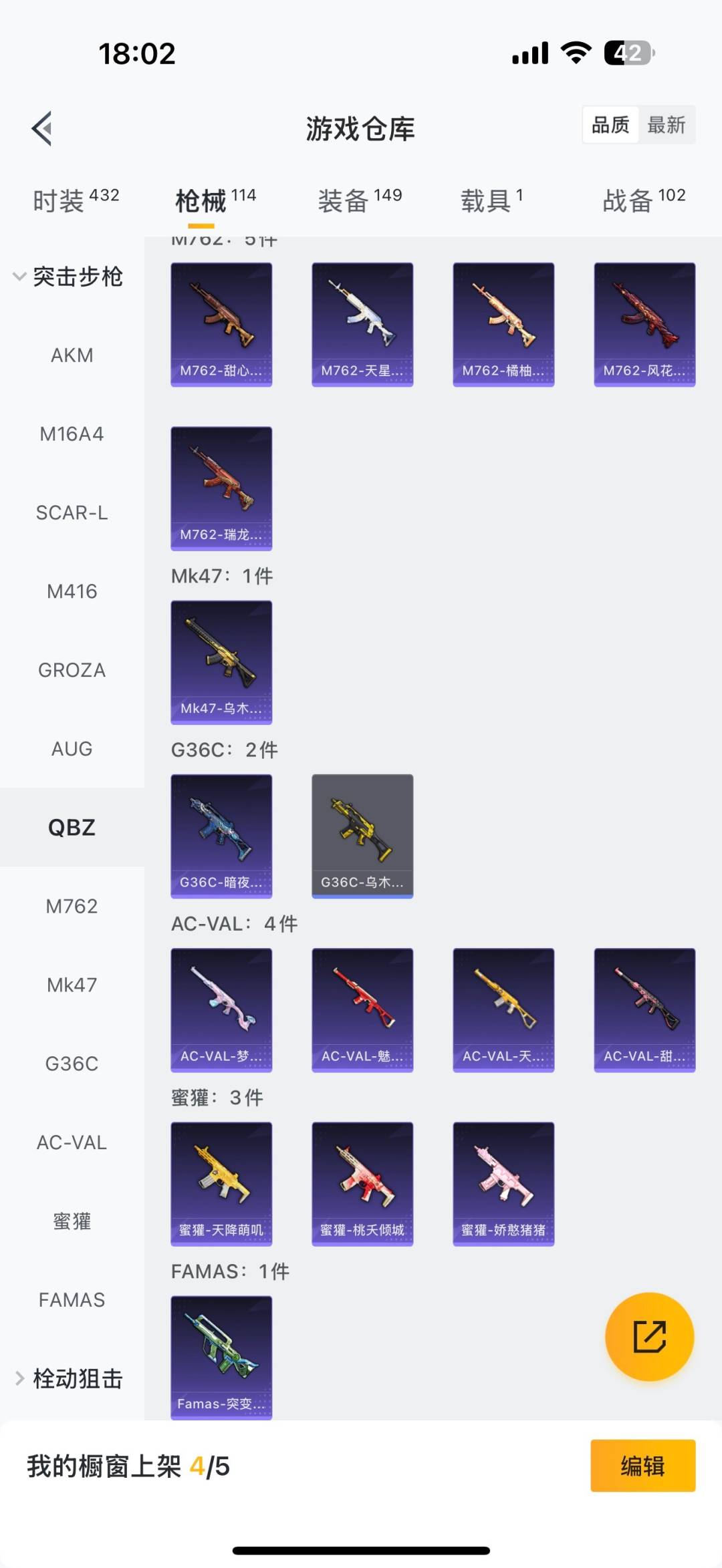Tap the 编辑 button

coord(642,1466)
